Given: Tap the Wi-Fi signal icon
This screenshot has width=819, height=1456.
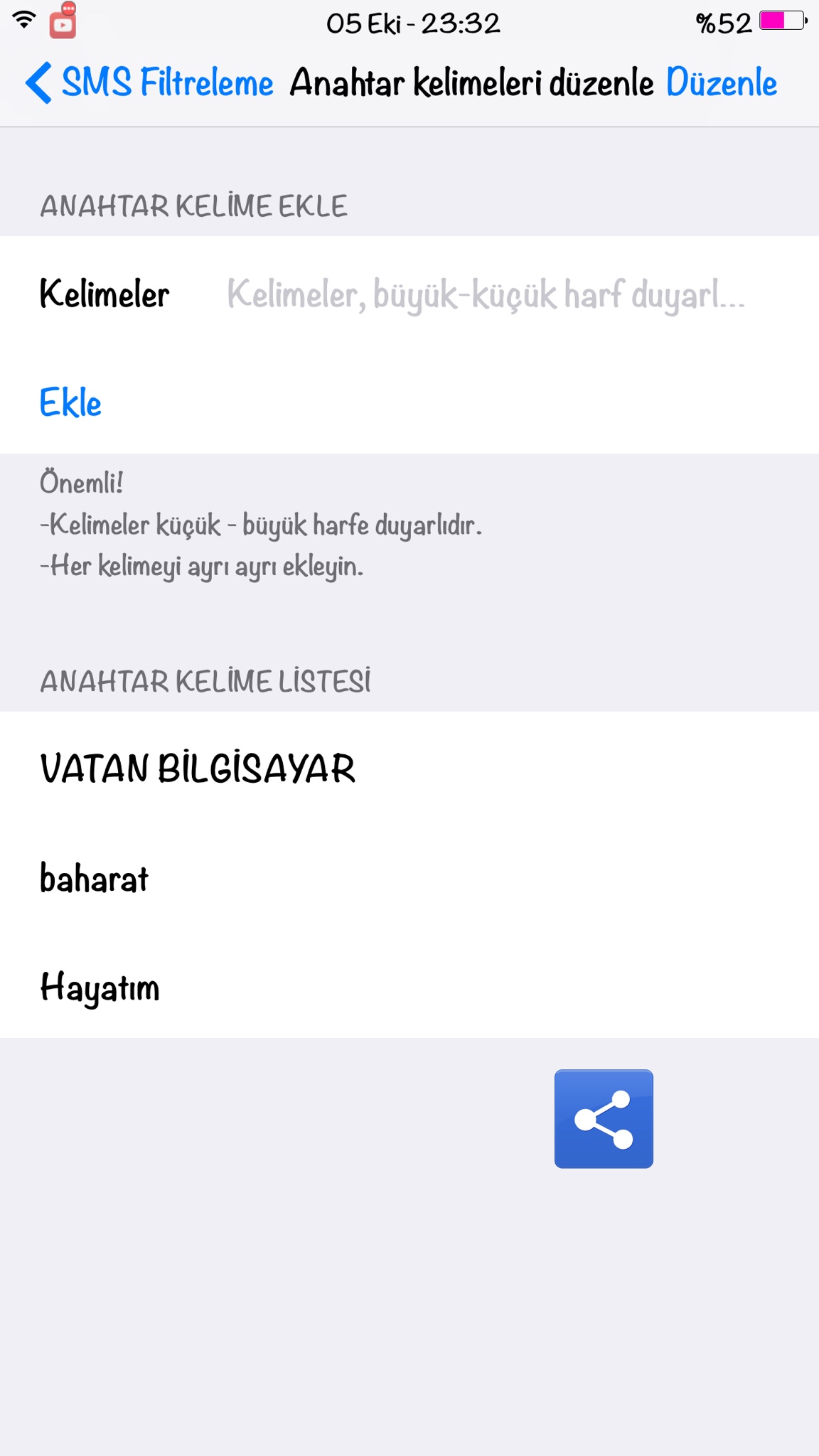Looking at the screenshot, I should pos(23,21).
